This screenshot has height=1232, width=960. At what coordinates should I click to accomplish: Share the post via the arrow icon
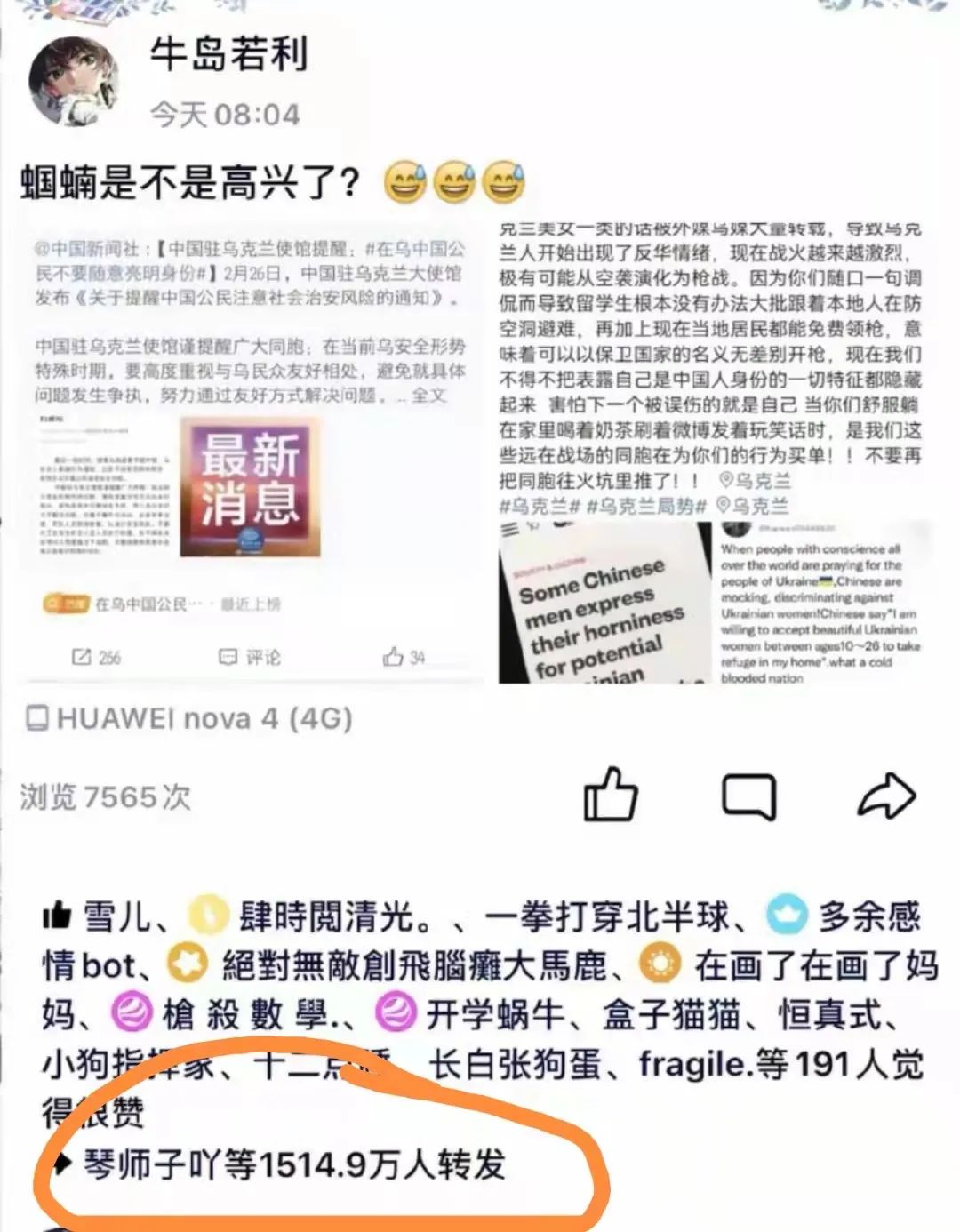(x=886, y=794)
